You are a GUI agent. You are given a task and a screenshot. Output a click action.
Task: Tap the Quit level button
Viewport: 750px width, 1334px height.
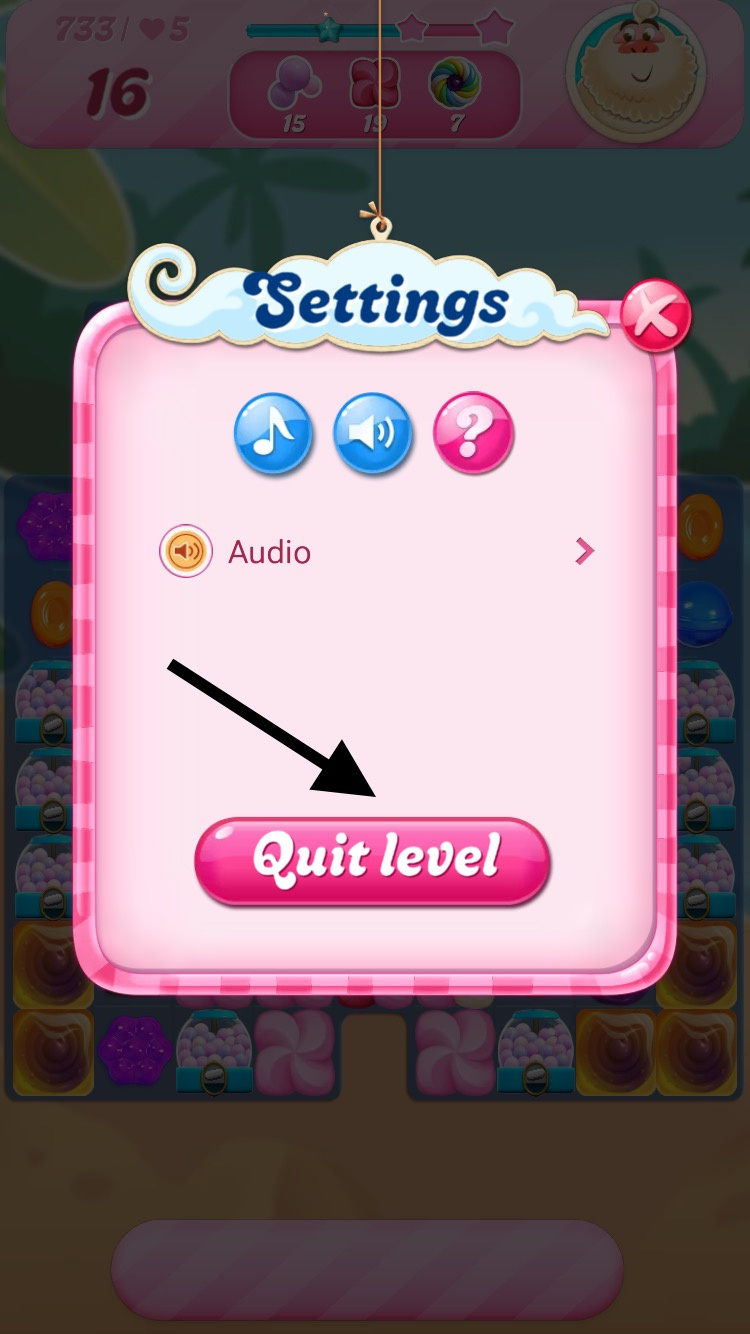(x=372, y=860)
